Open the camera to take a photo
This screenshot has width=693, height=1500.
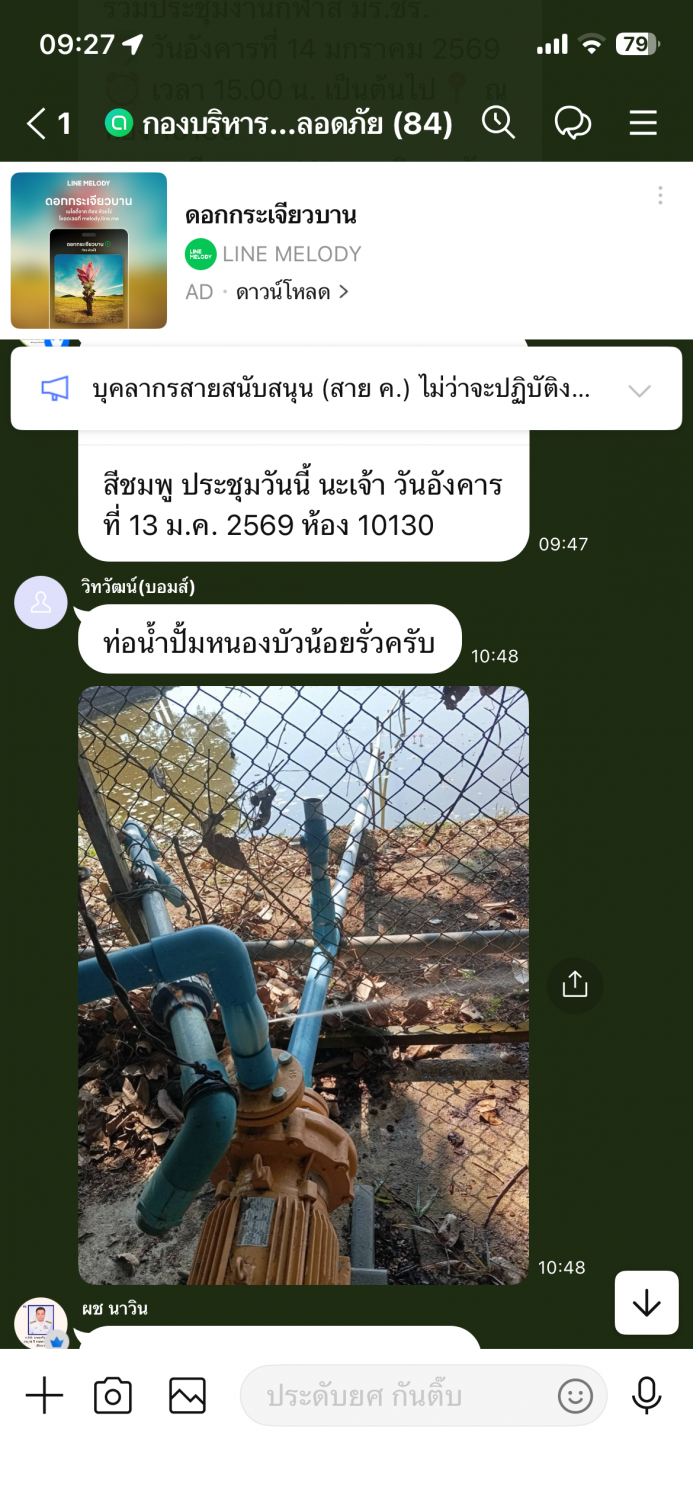click(x=113, y=1395)
